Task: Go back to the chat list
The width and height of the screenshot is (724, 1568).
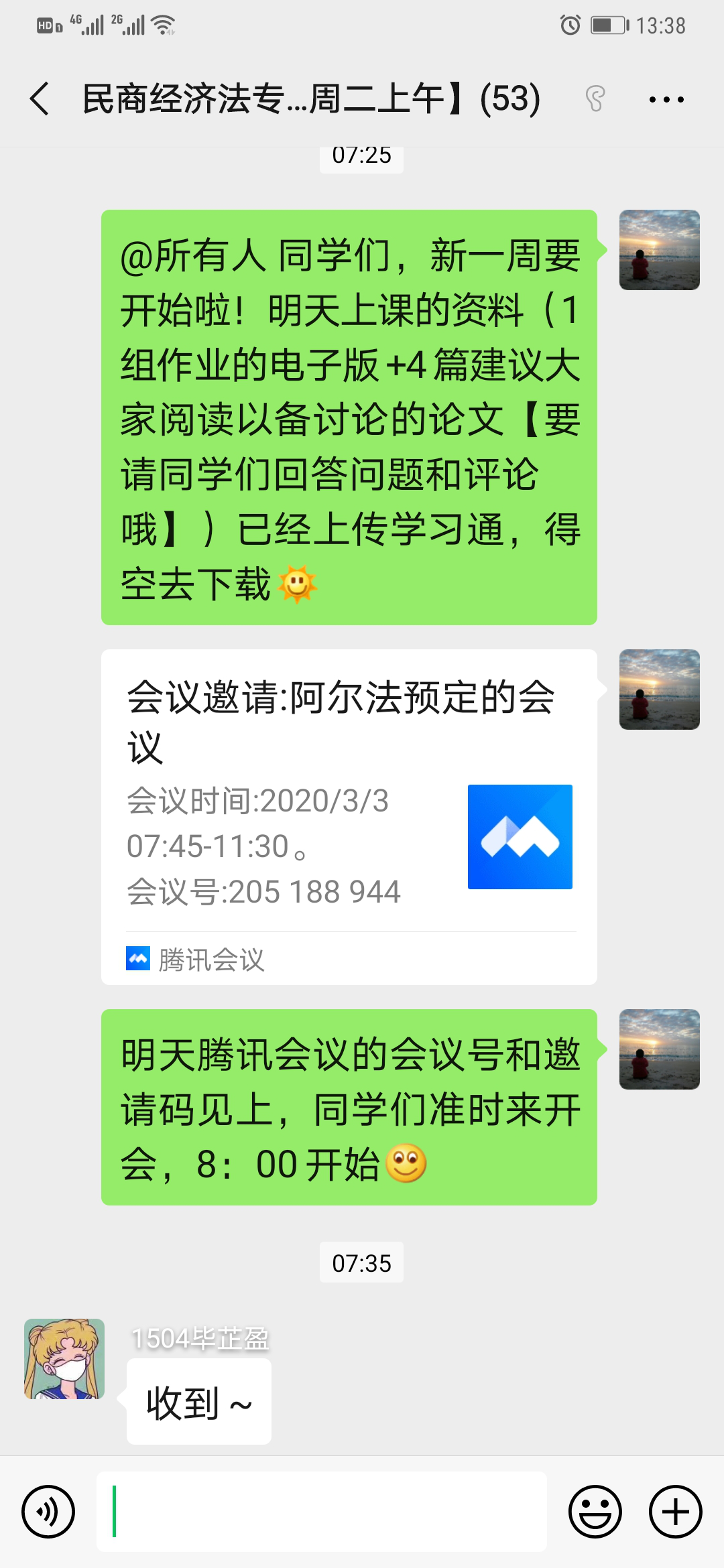Action: [40, 99]
